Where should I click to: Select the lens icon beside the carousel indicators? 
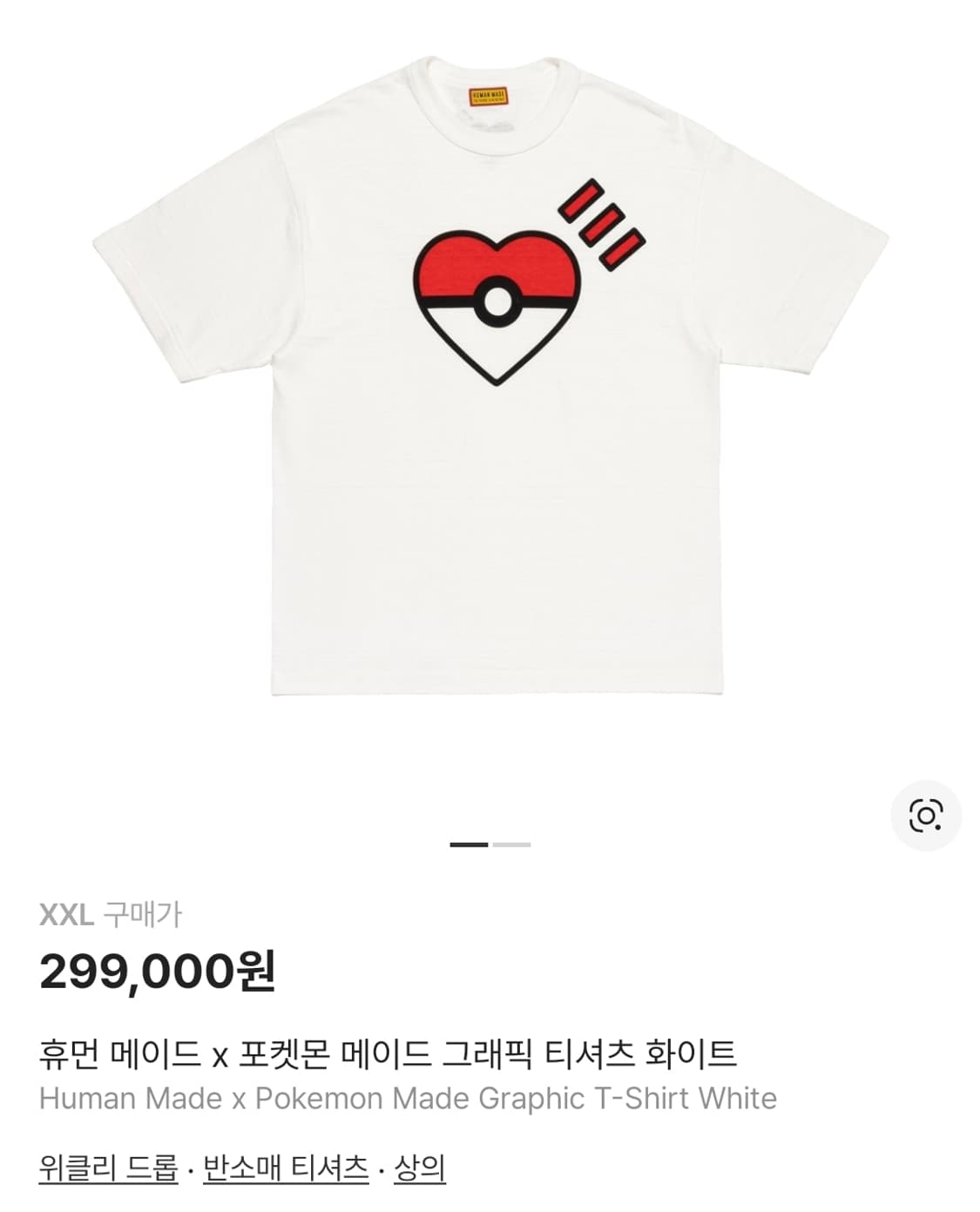(926, 816)
